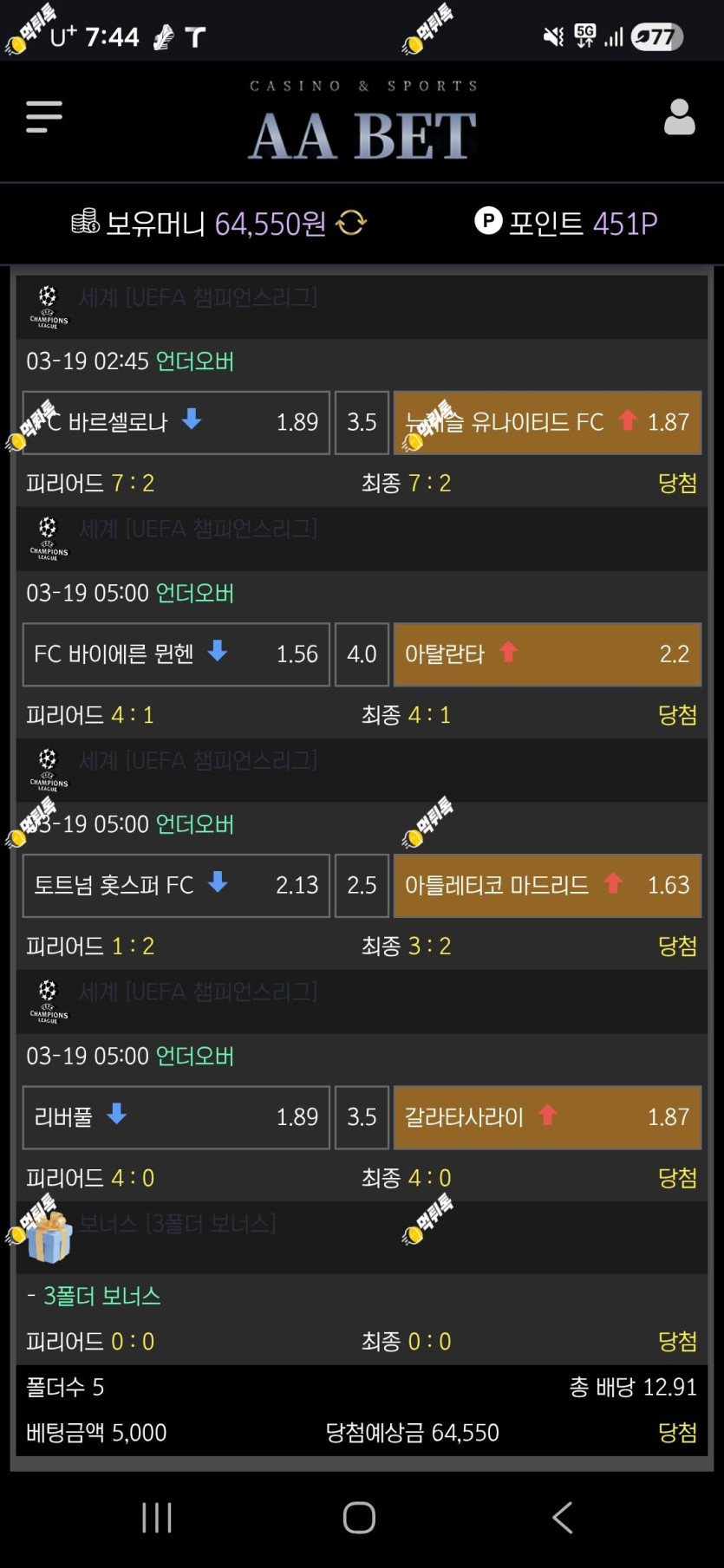Go back with the system back button
Screen dimensions: 724x1568
563,1518
